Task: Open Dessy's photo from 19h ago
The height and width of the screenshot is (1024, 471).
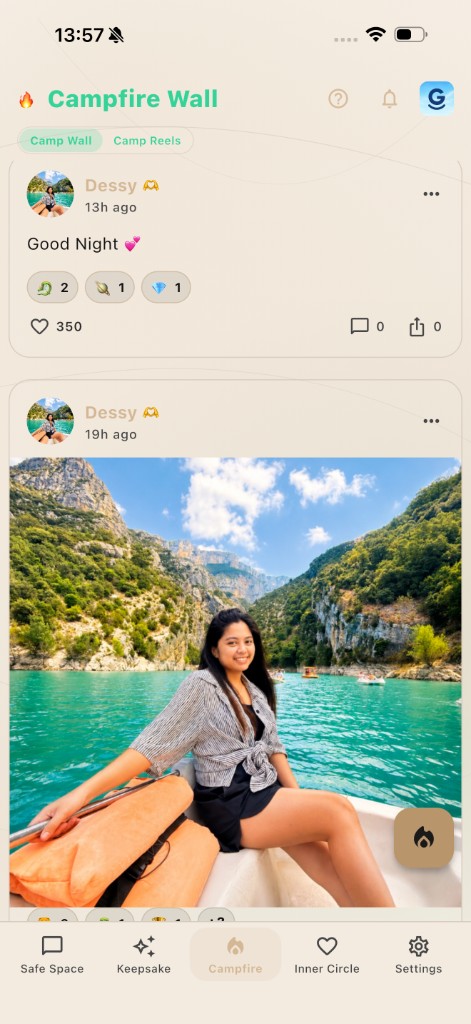Action: [x=235, y=682]
